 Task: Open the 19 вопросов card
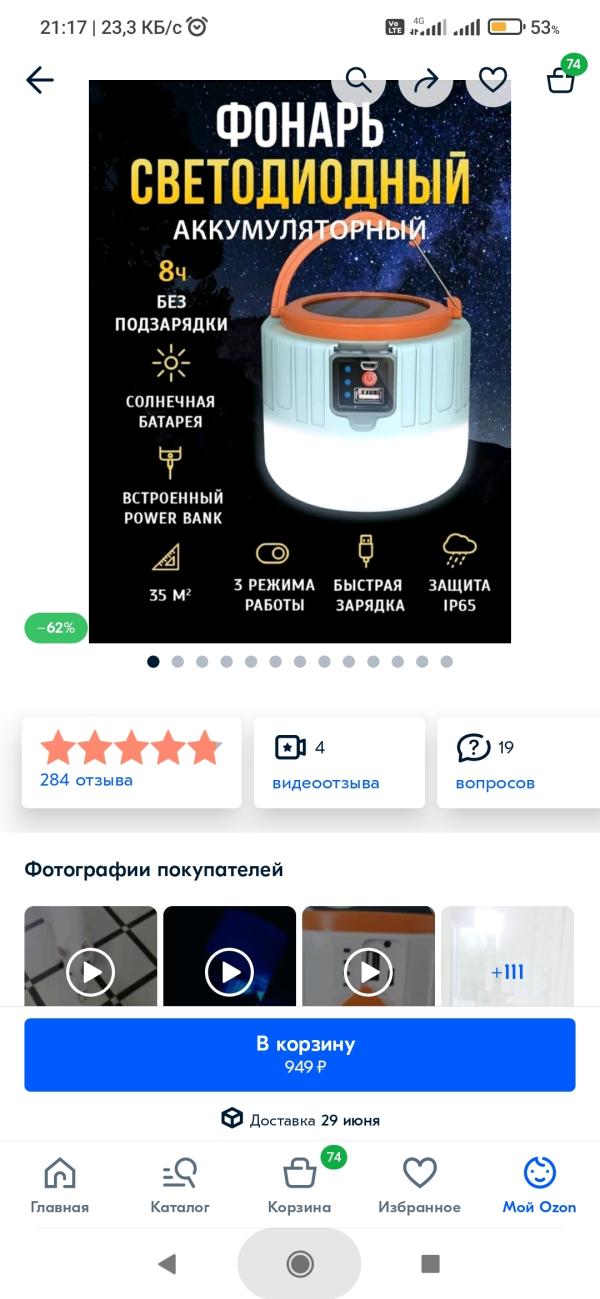click(518, 762)
